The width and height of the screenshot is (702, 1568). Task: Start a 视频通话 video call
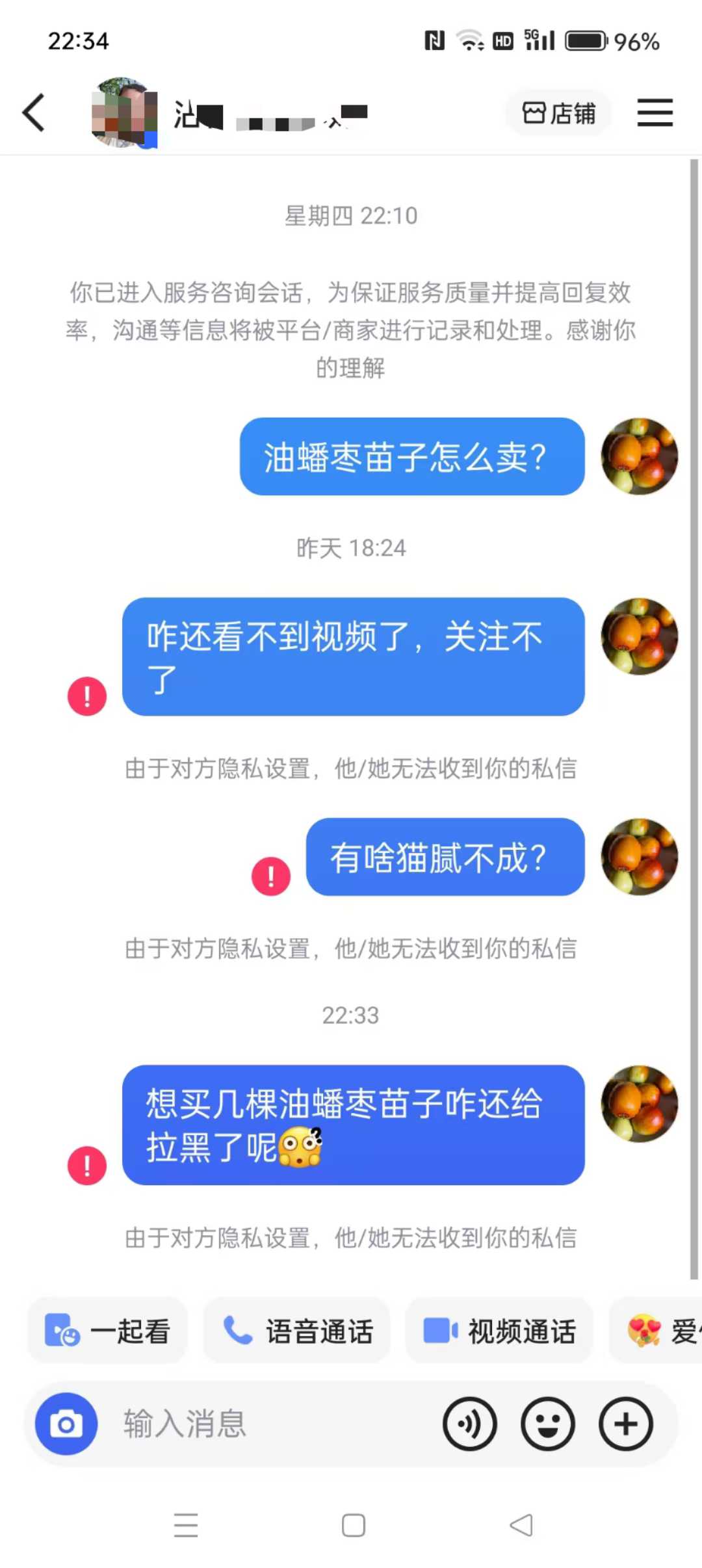pyautogui.click(x=499, y=1331)
